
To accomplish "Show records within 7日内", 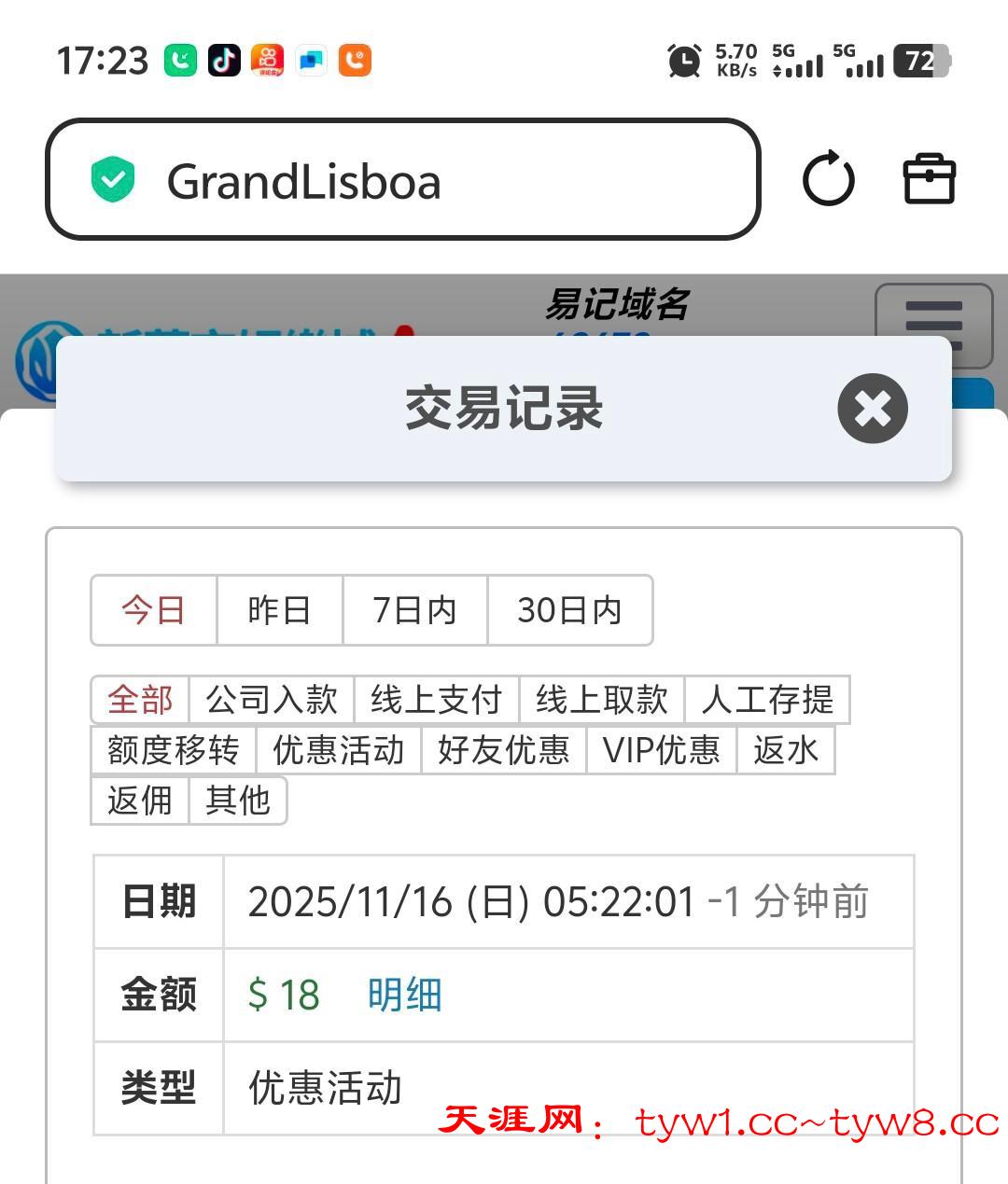I will pyautogui.click(x=414, y=610).
